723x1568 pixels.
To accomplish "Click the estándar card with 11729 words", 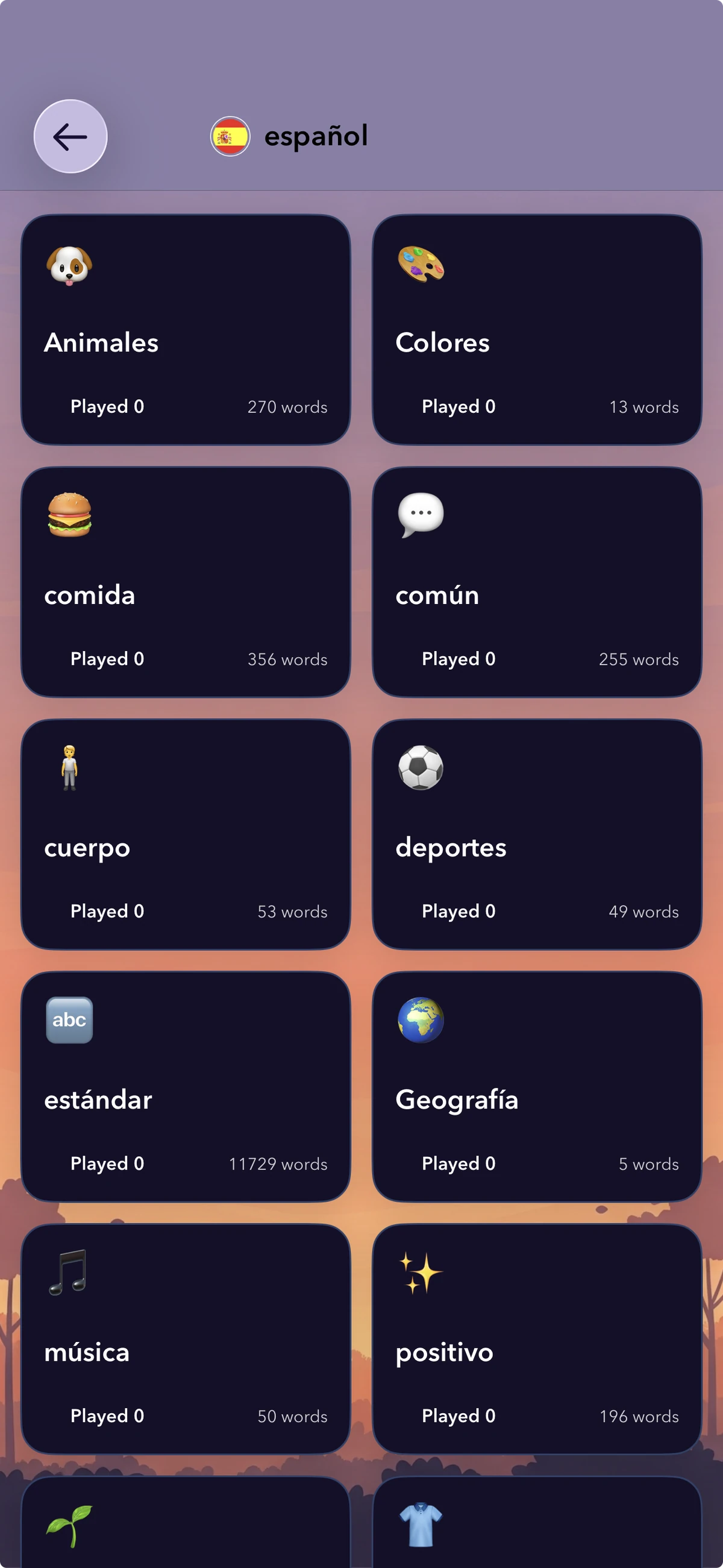I will (186, 1086).
